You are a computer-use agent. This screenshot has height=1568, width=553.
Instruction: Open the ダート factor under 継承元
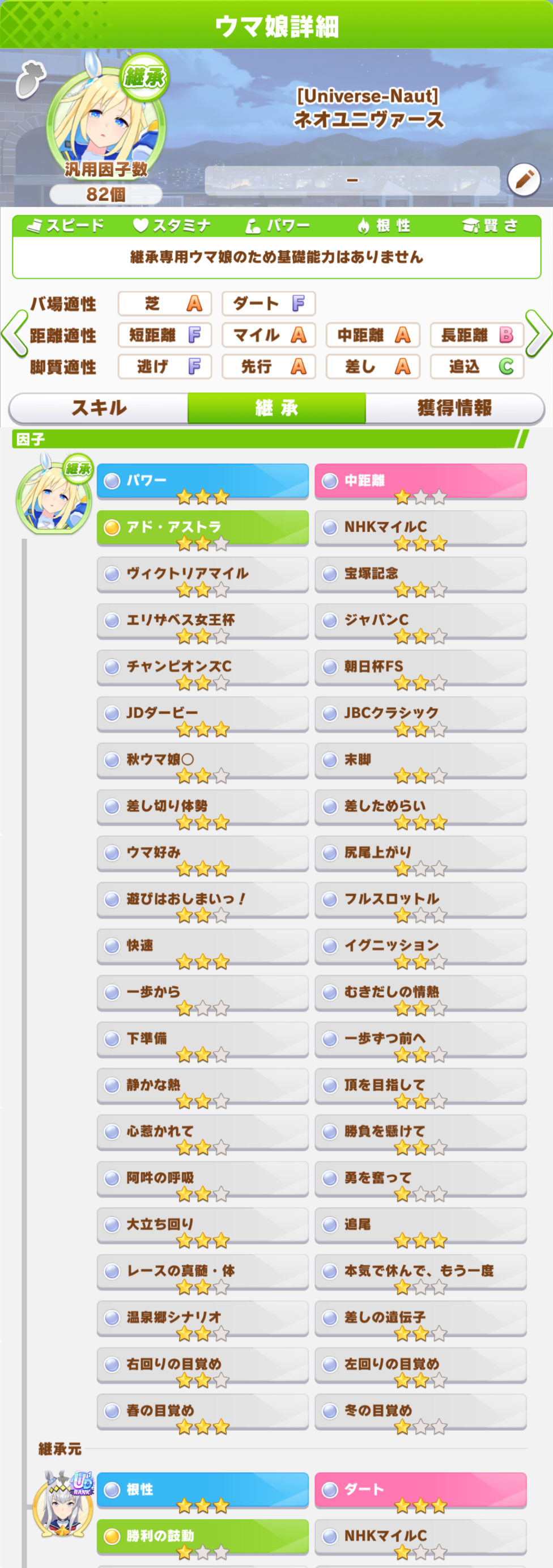pyautogui.click(x=420, y=1490)
